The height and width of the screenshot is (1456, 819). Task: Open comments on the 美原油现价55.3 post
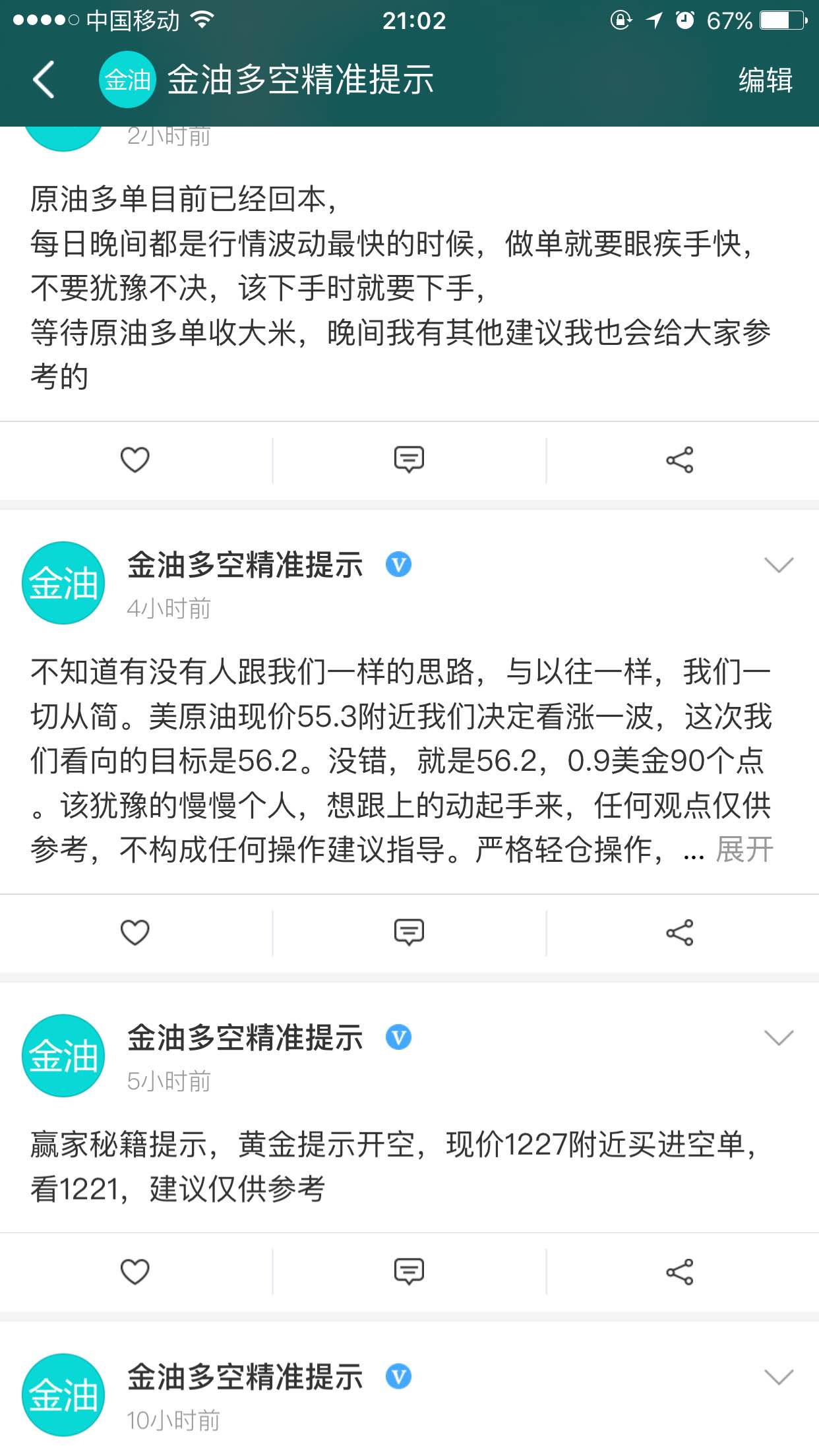409,932
